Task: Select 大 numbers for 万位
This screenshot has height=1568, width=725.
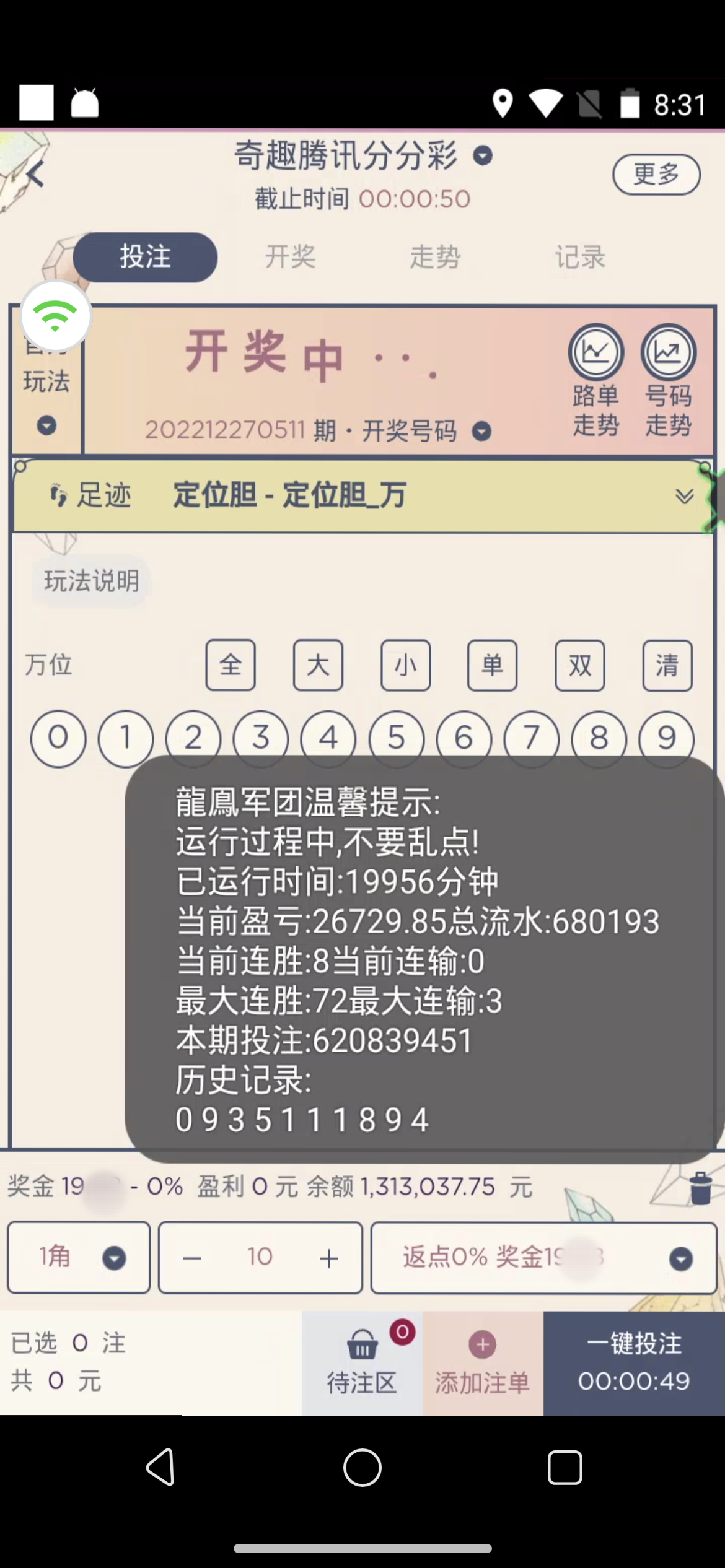Action: pyautogui.click(x=318, y=665)
